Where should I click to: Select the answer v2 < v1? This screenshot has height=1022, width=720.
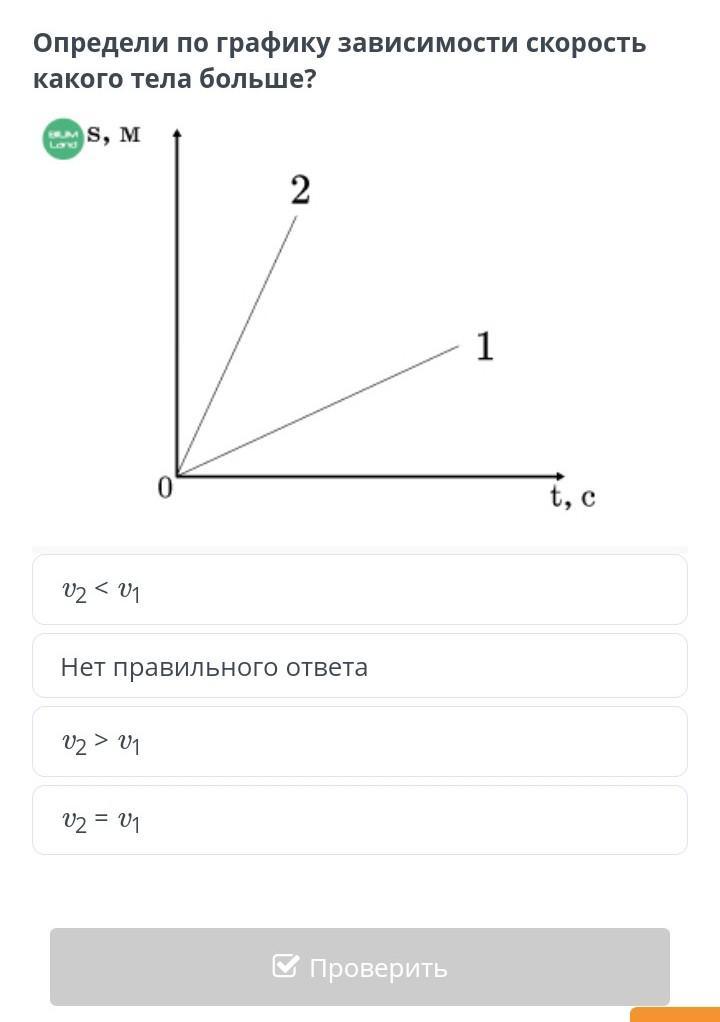click(x=359, y=590)
